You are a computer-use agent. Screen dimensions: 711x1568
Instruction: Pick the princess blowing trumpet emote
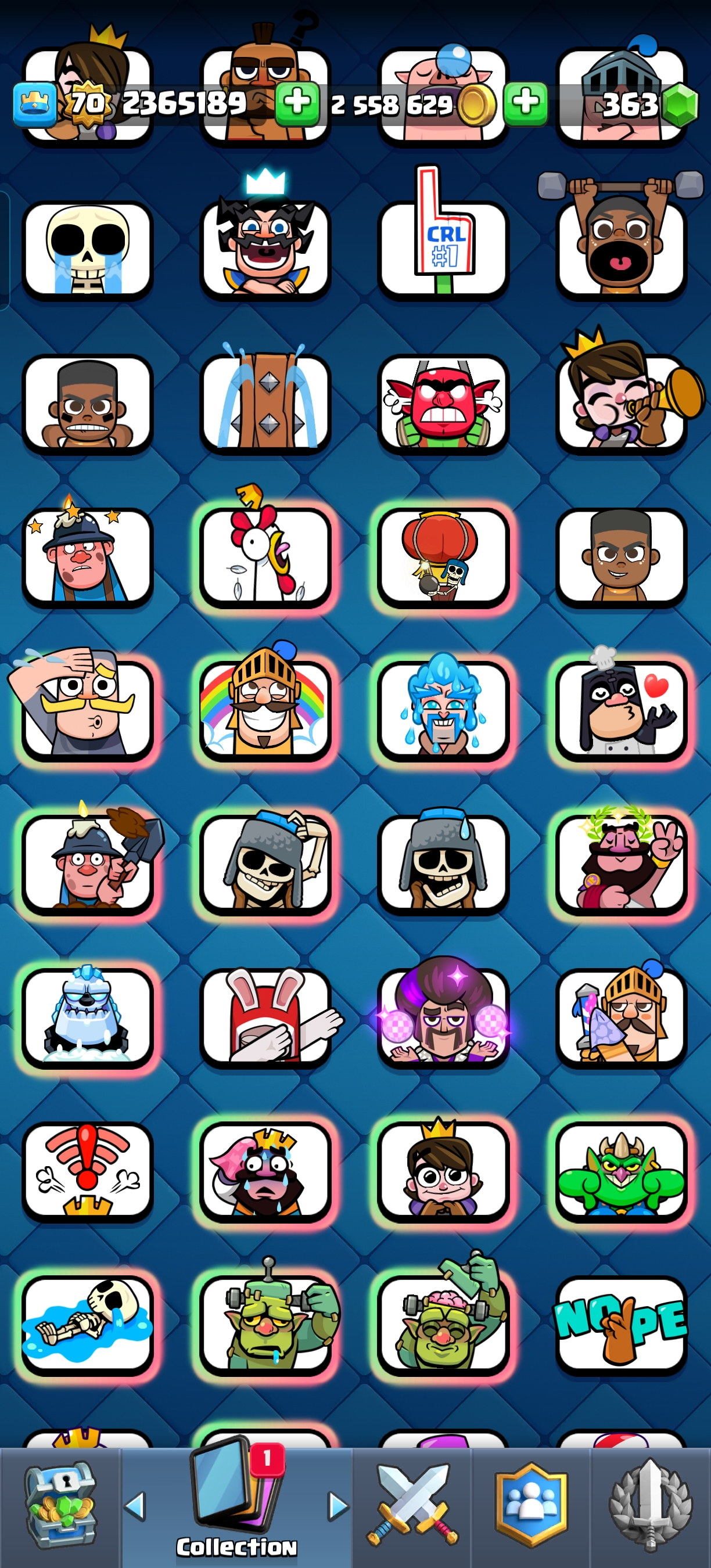click(x=620, y=403)
